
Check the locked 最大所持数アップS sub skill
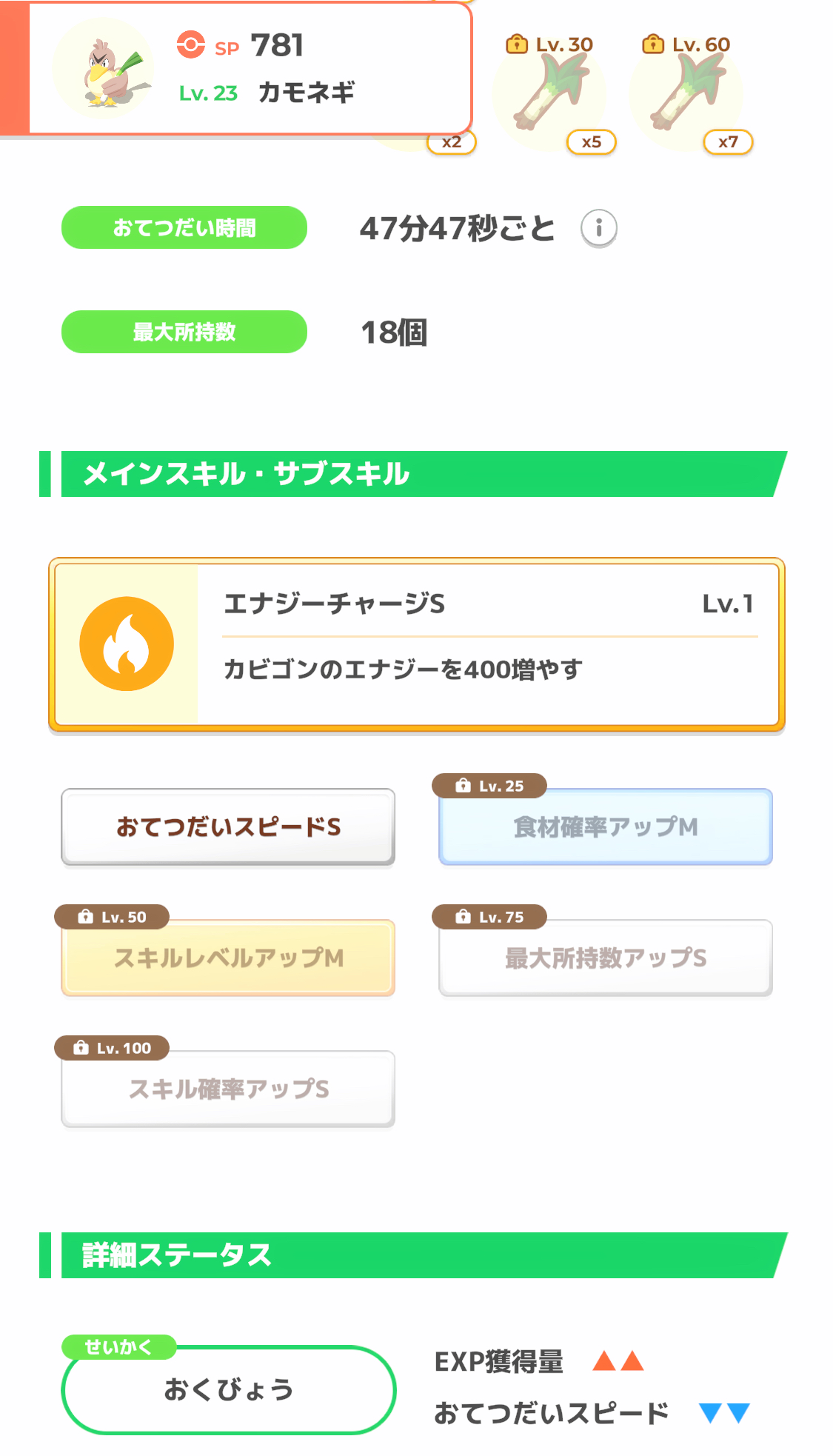click(x=606, y=958)
